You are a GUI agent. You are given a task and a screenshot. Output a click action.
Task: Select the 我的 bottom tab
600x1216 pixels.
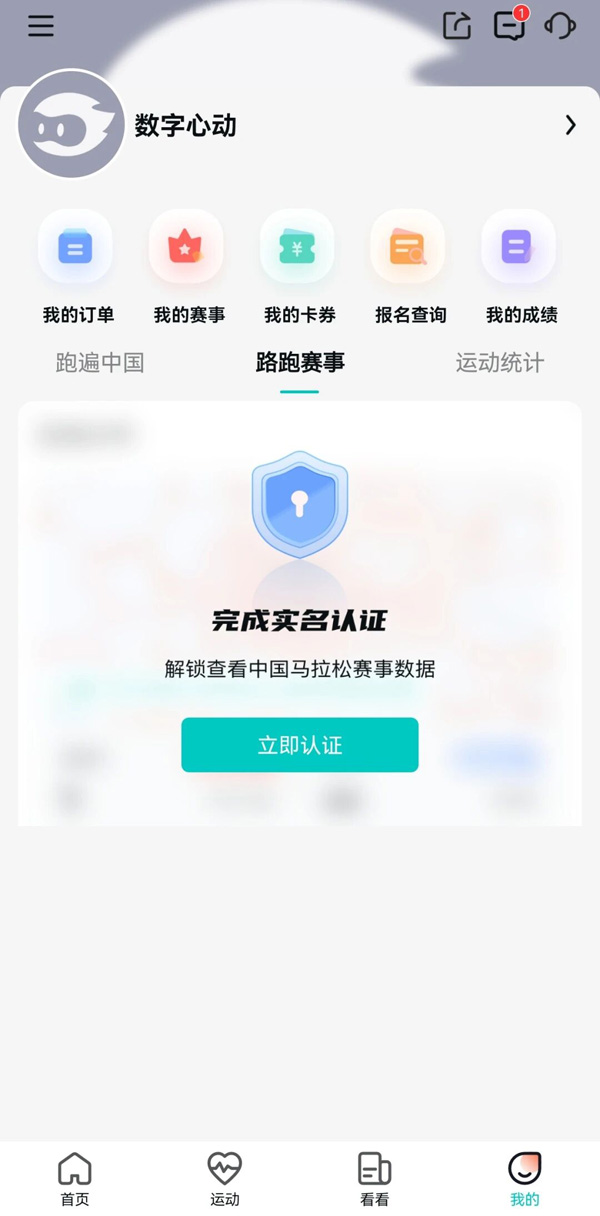(525, 1179)
